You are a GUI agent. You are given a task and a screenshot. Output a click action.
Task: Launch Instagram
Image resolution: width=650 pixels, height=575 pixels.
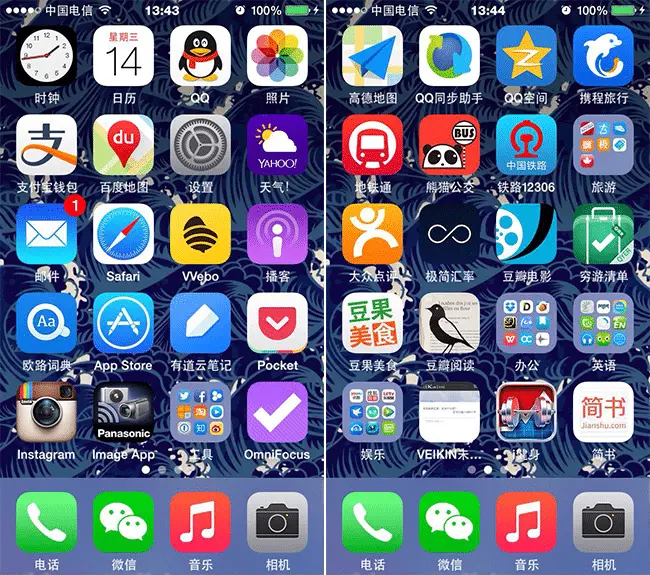click(x=46, y=412)
